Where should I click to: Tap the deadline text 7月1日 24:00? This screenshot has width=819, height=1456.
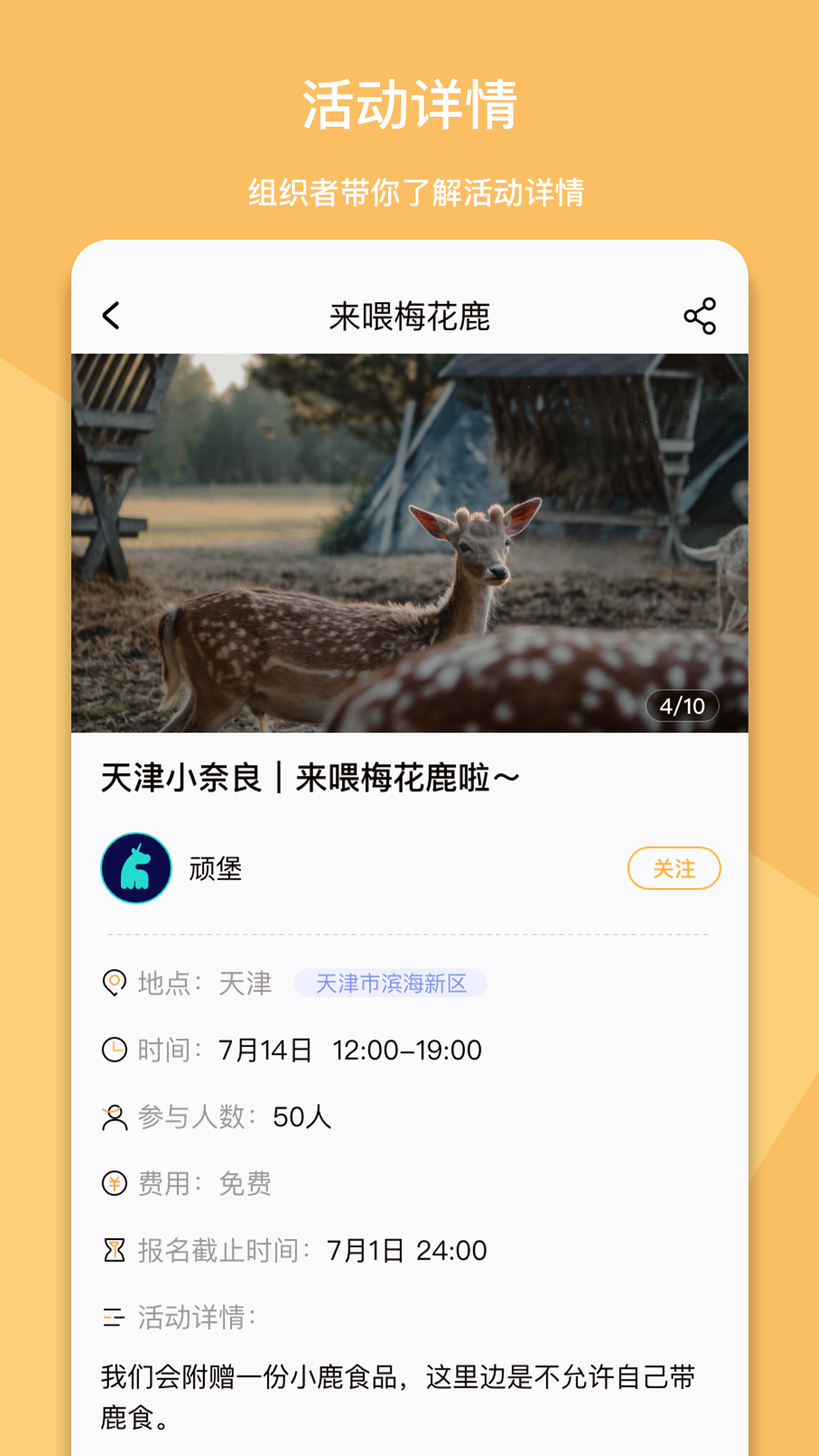[406, 1250]
